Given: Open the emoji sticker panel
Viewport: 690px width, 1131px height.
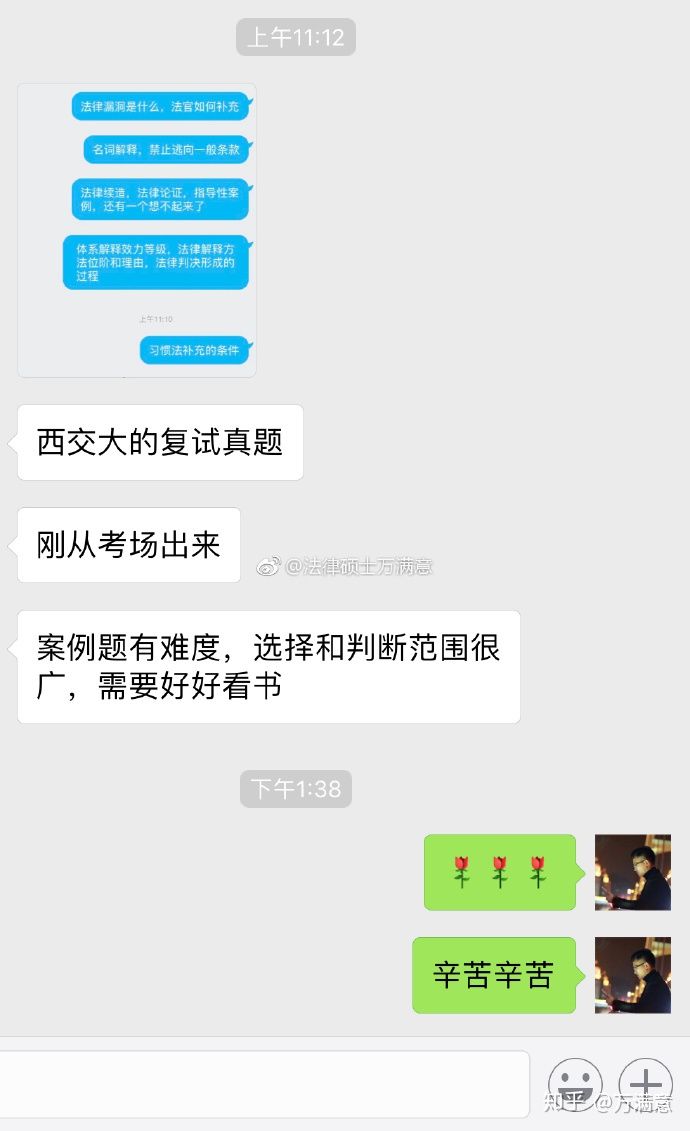Looking at the screenshot, I should tap(576, 1084).
